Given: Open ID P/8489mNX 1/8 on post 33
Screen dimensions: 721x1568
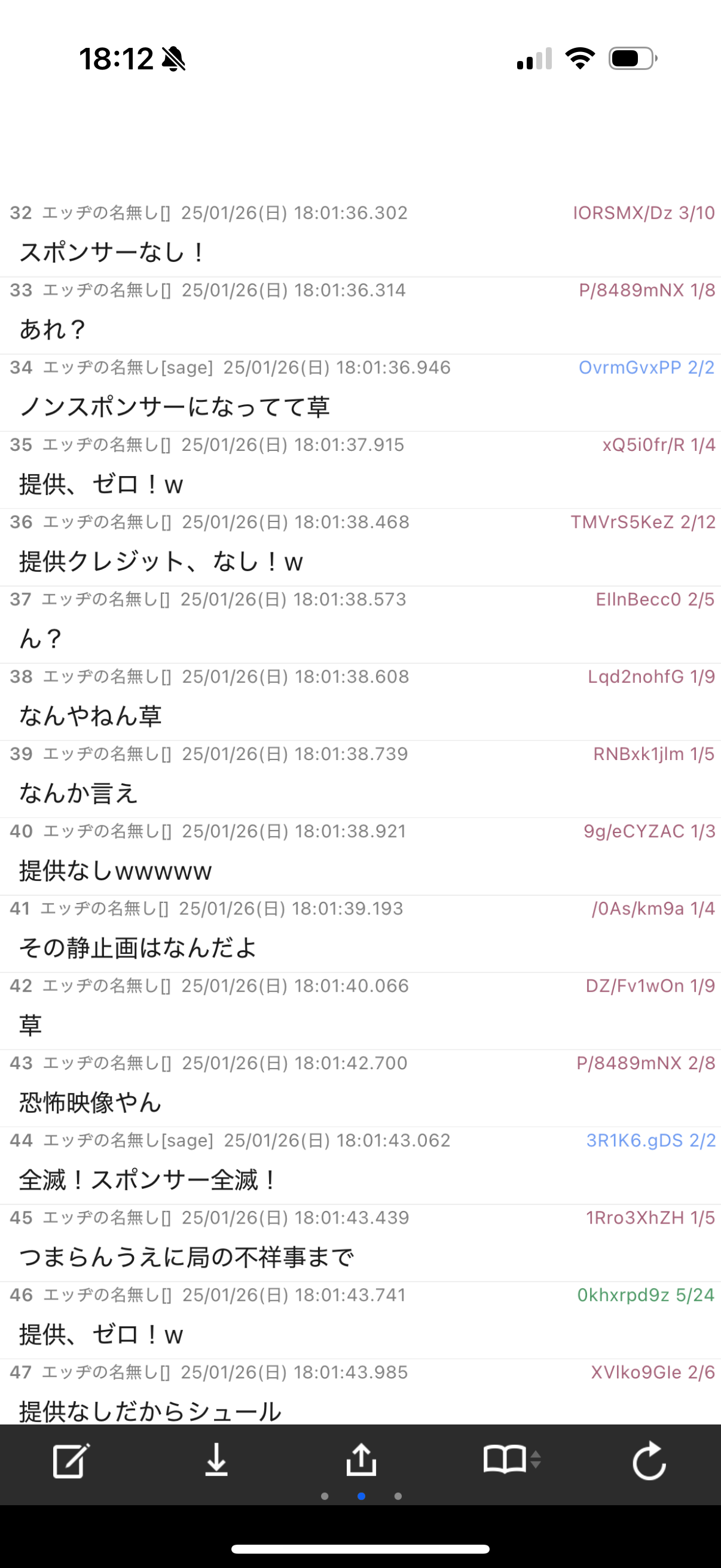Looking at the screenshot, I should (646, 291).
